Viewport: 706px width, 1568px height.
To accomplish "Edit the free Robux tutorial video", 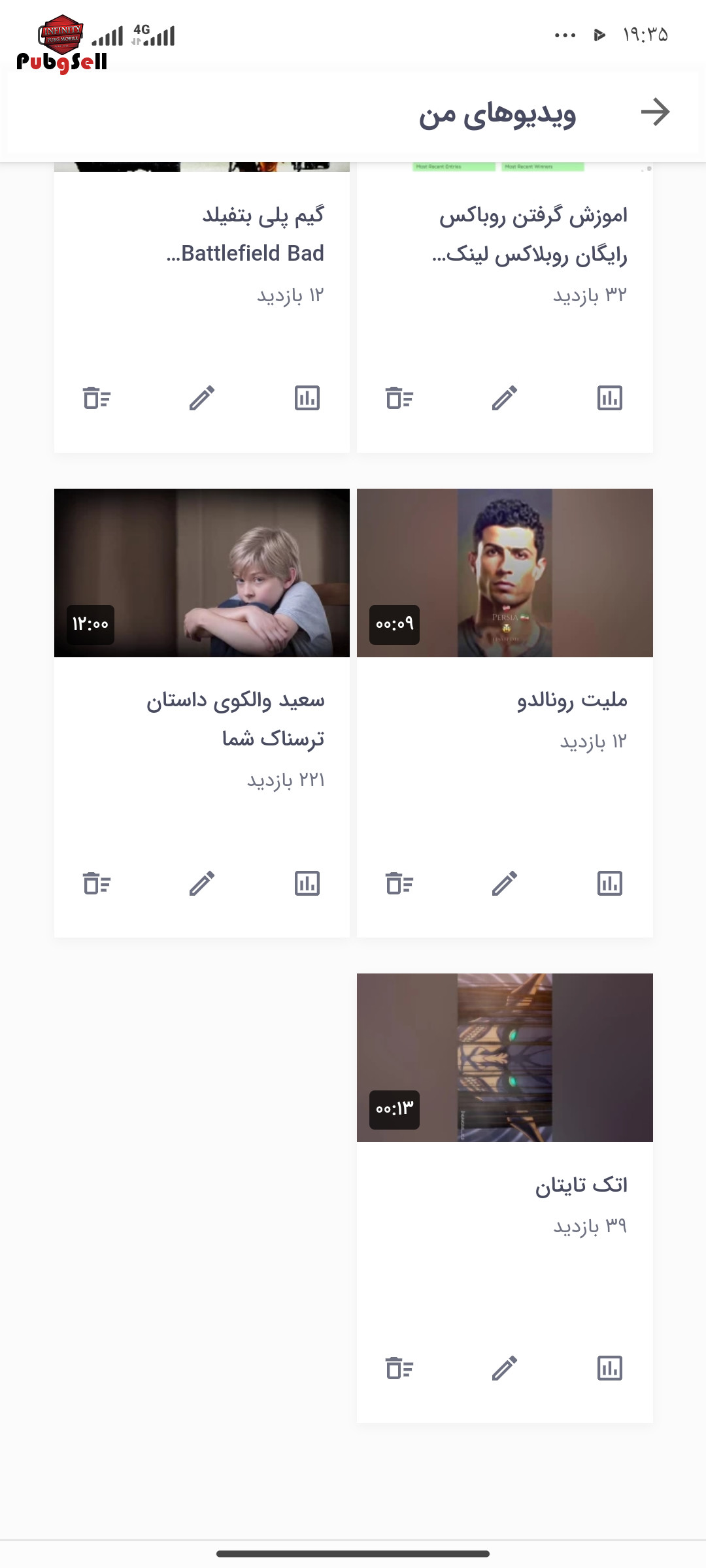I will pos(505,398).
